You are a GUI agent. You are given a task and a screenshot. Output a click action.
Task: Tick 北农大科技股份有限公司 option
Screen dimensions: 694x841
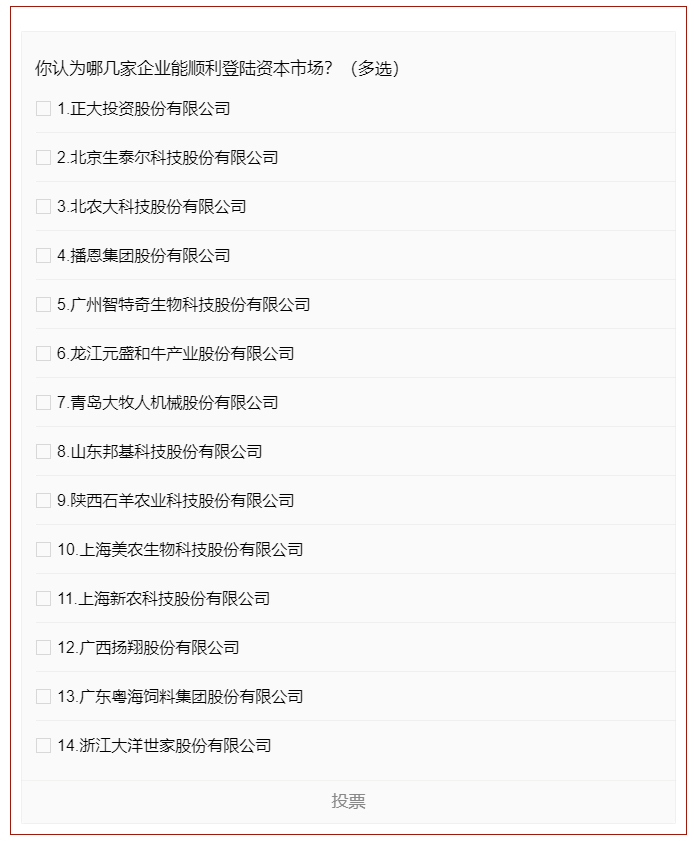pyautogui.click(x=44, y=207)
